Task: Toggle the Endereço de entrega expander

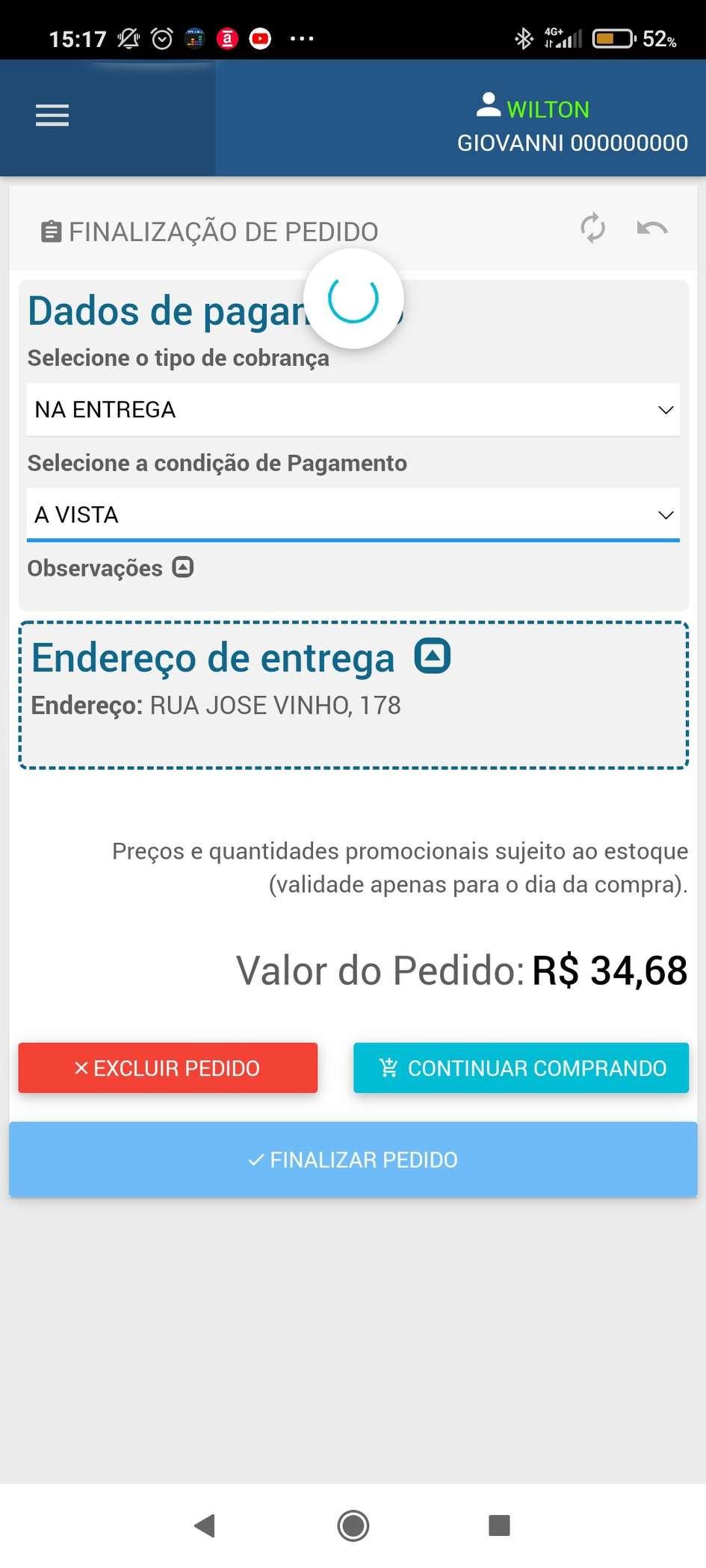Action: (433, 656)
